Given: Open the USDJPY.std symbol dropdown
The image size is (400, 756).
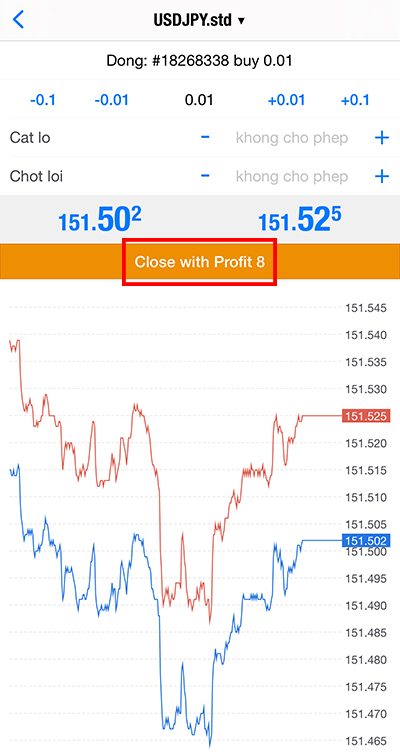Looking at the screenshot, I should pos(200,20).
